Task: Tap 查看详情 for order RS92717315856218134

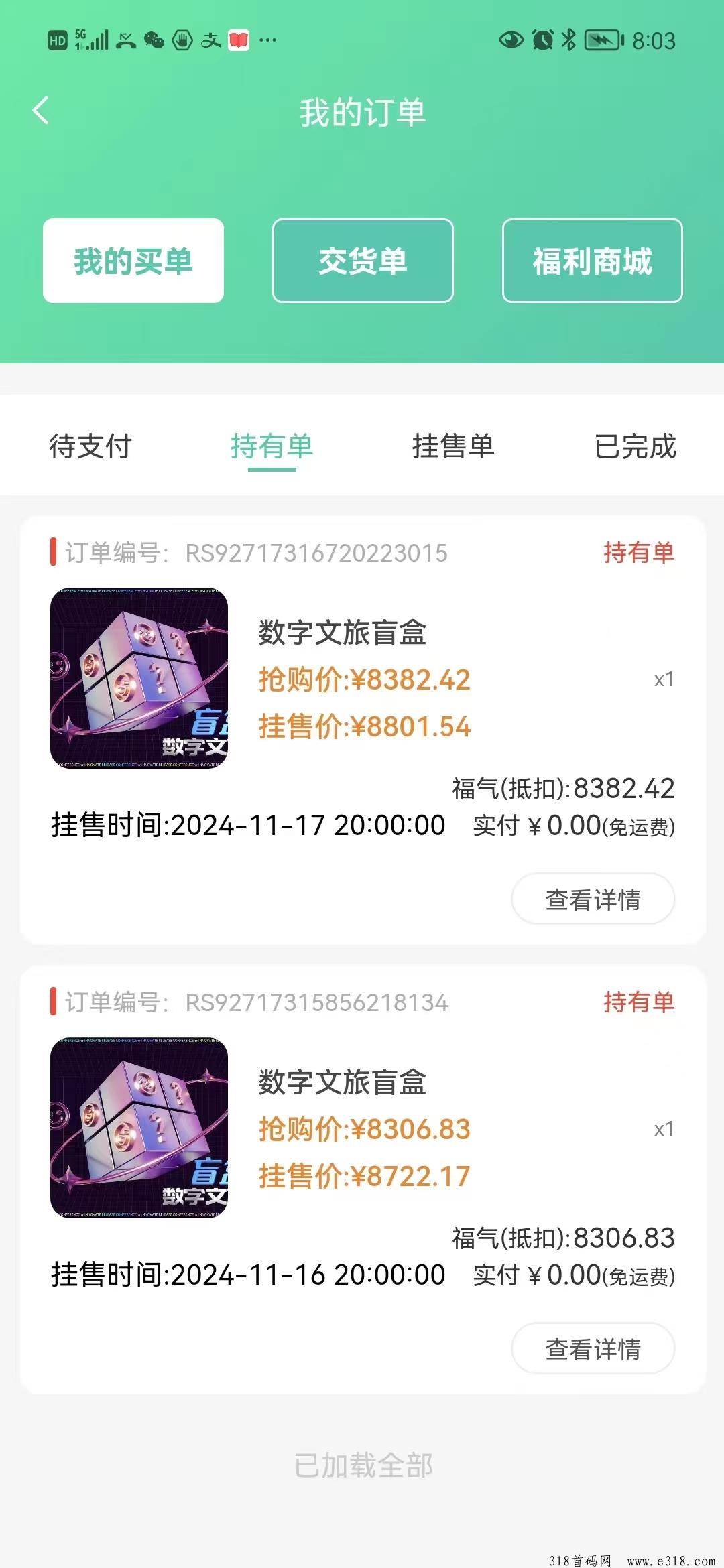Action: [593, 1348]
